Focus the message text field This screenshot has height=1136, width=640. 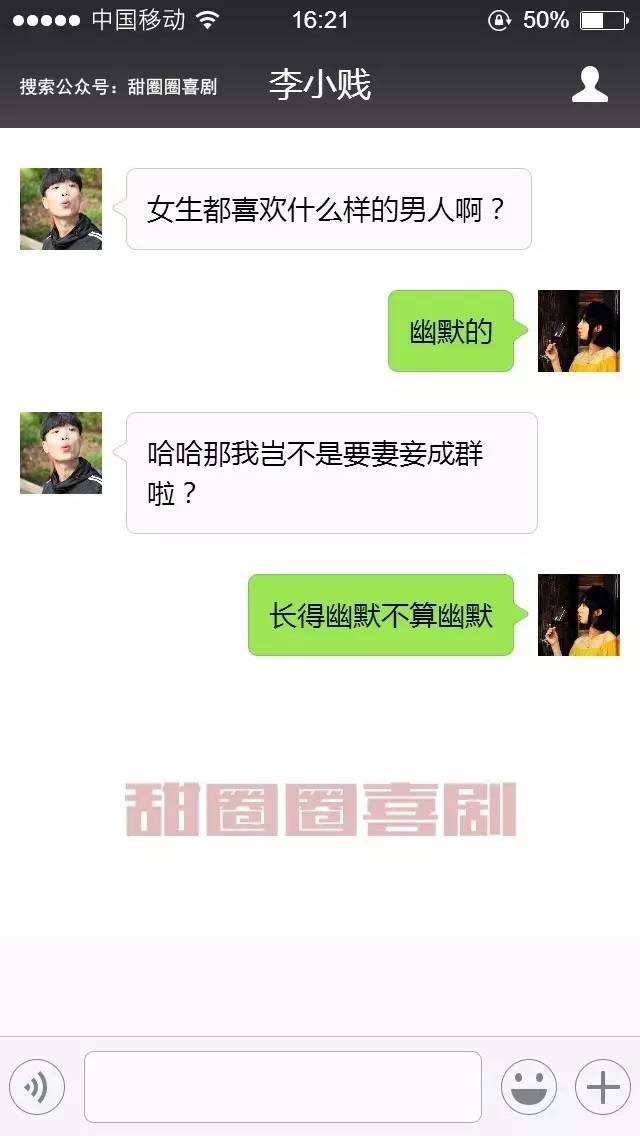(x=282, y=1087)
